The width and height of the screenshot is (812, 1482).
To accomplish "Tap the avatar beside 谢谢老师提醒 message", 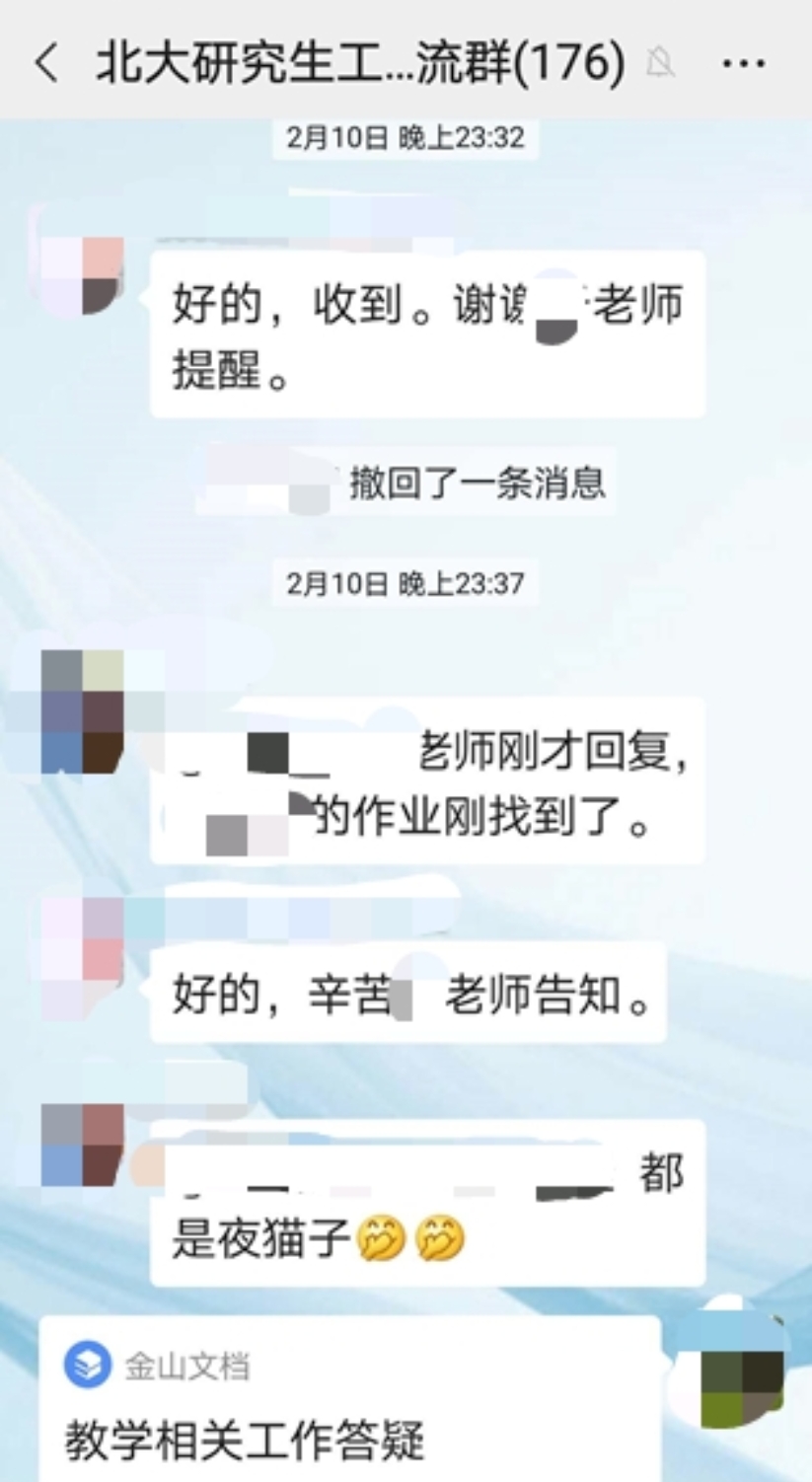I will [x=81, y=275].
